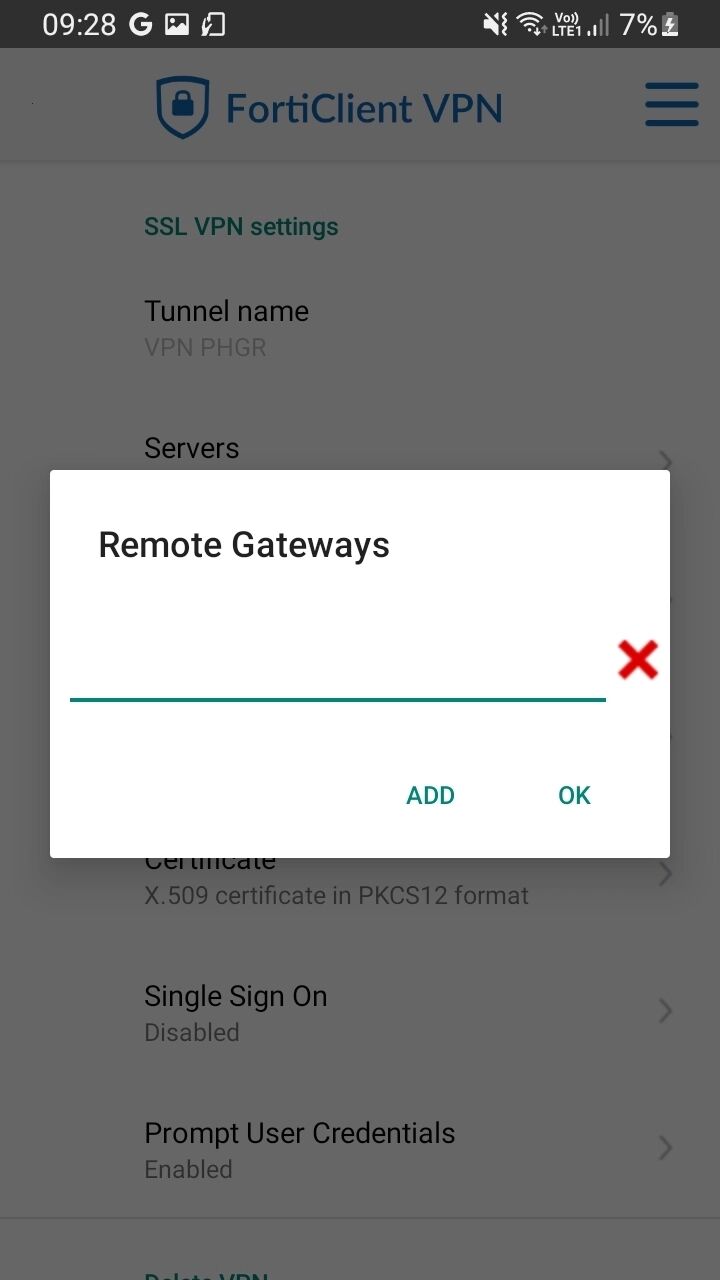The image size is (720, 1280).
Task: Tap ADD to add another gateway
Action: point(430,795)
